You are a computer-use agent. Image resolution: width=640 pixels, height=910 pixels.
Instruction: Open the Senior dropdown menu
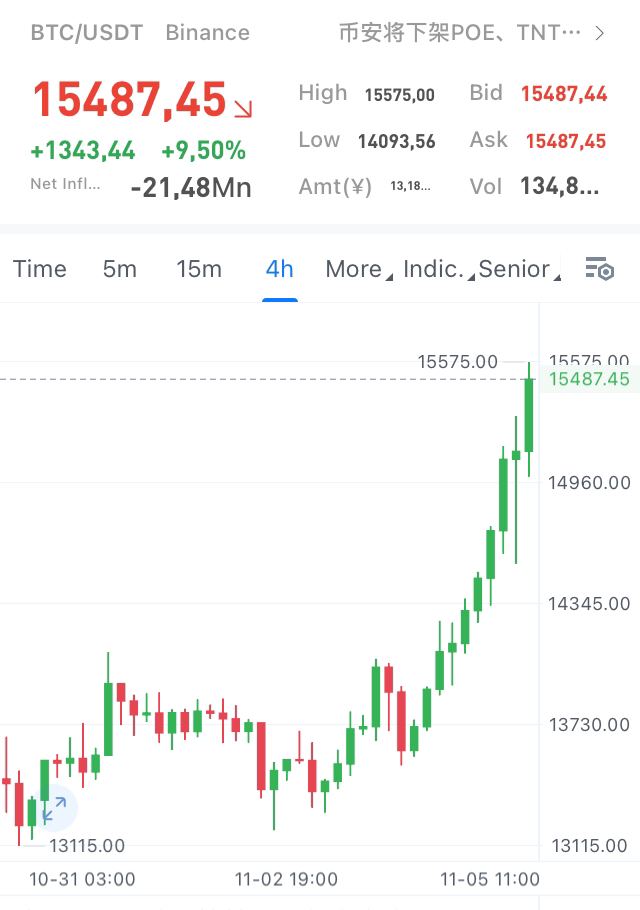click(518, 269)
